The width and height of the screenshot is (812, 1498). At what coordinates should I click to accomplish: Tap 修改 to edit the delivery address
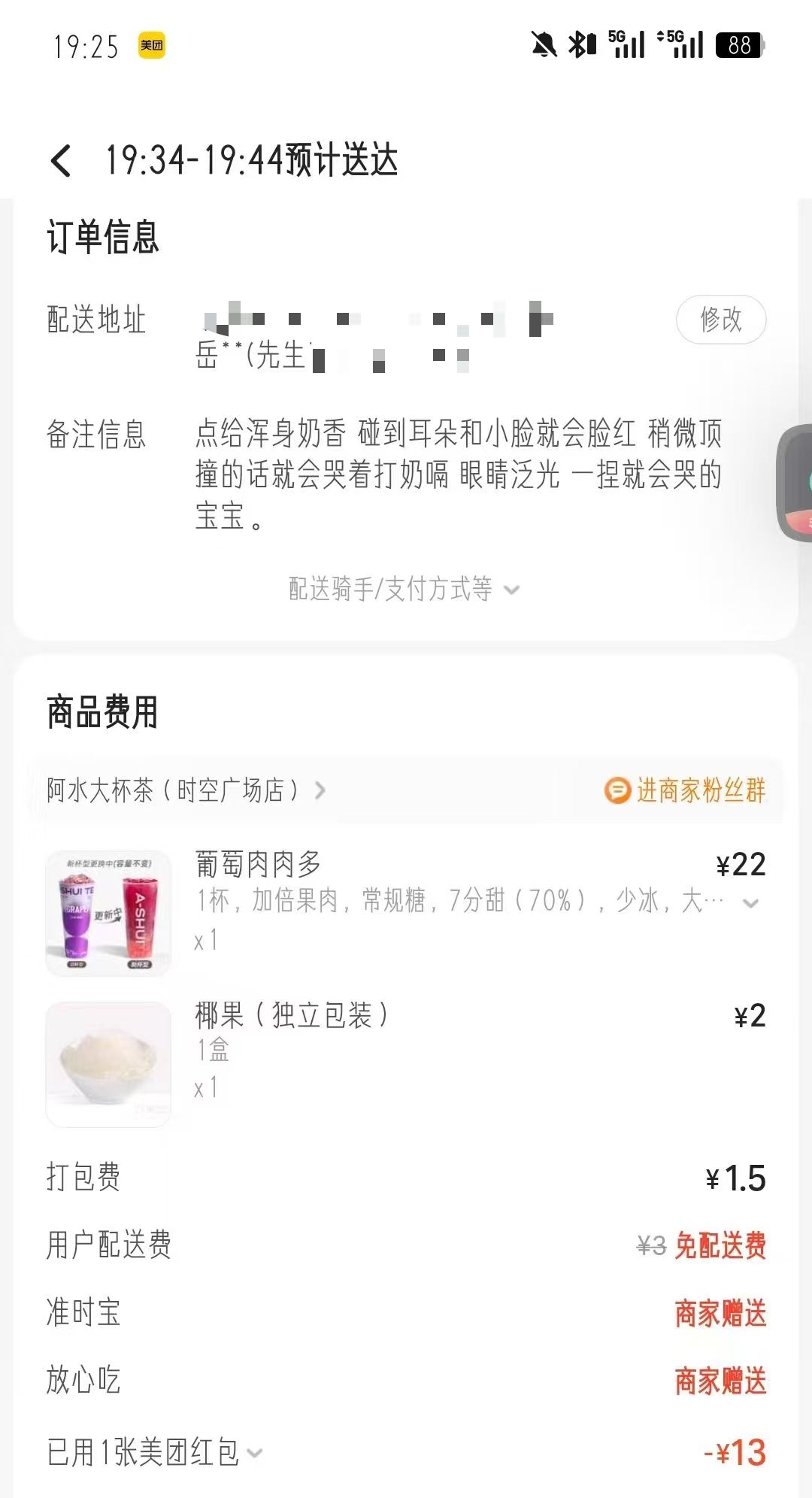point(720,320)
